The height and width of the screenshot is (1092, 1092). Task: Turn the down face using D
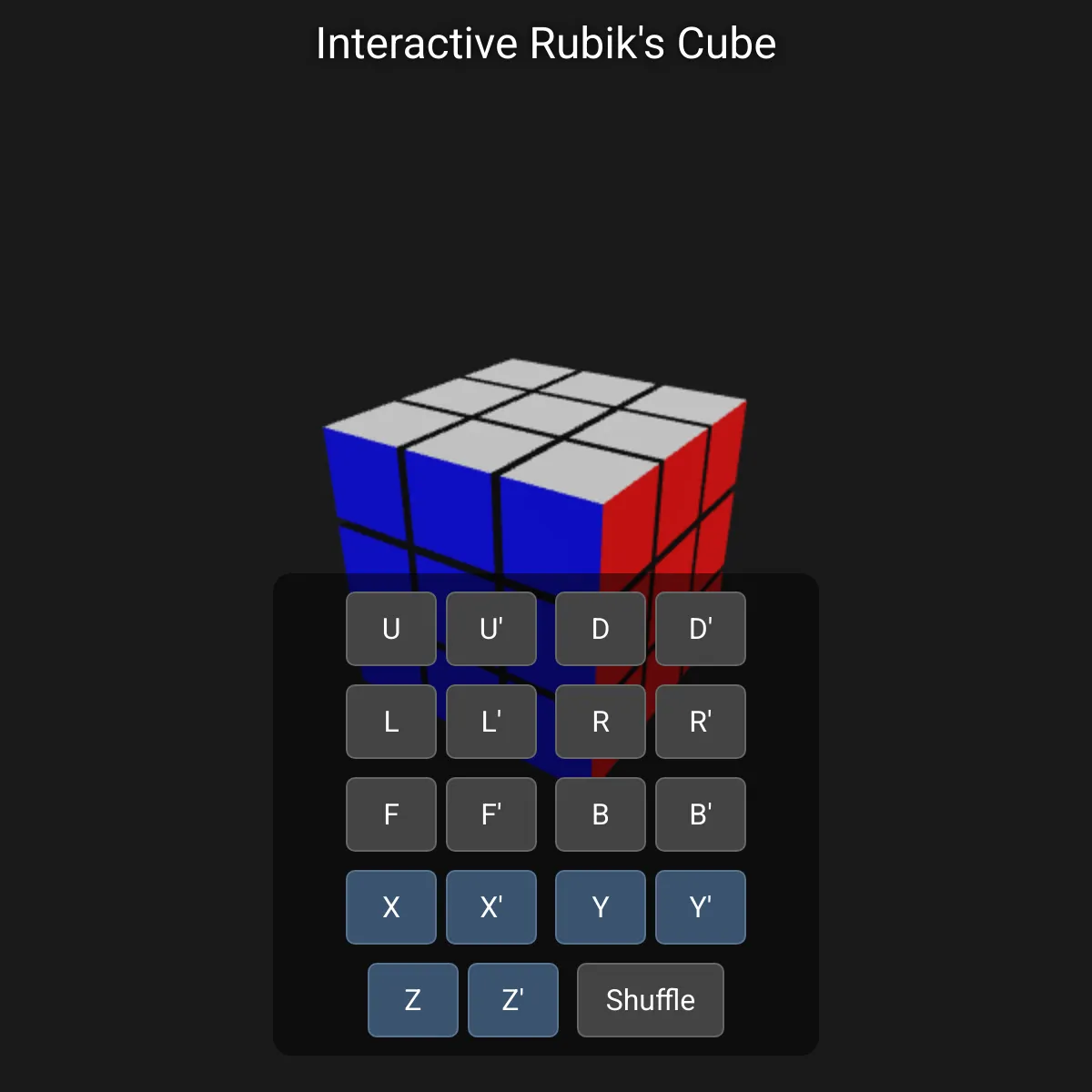point(601,629)
